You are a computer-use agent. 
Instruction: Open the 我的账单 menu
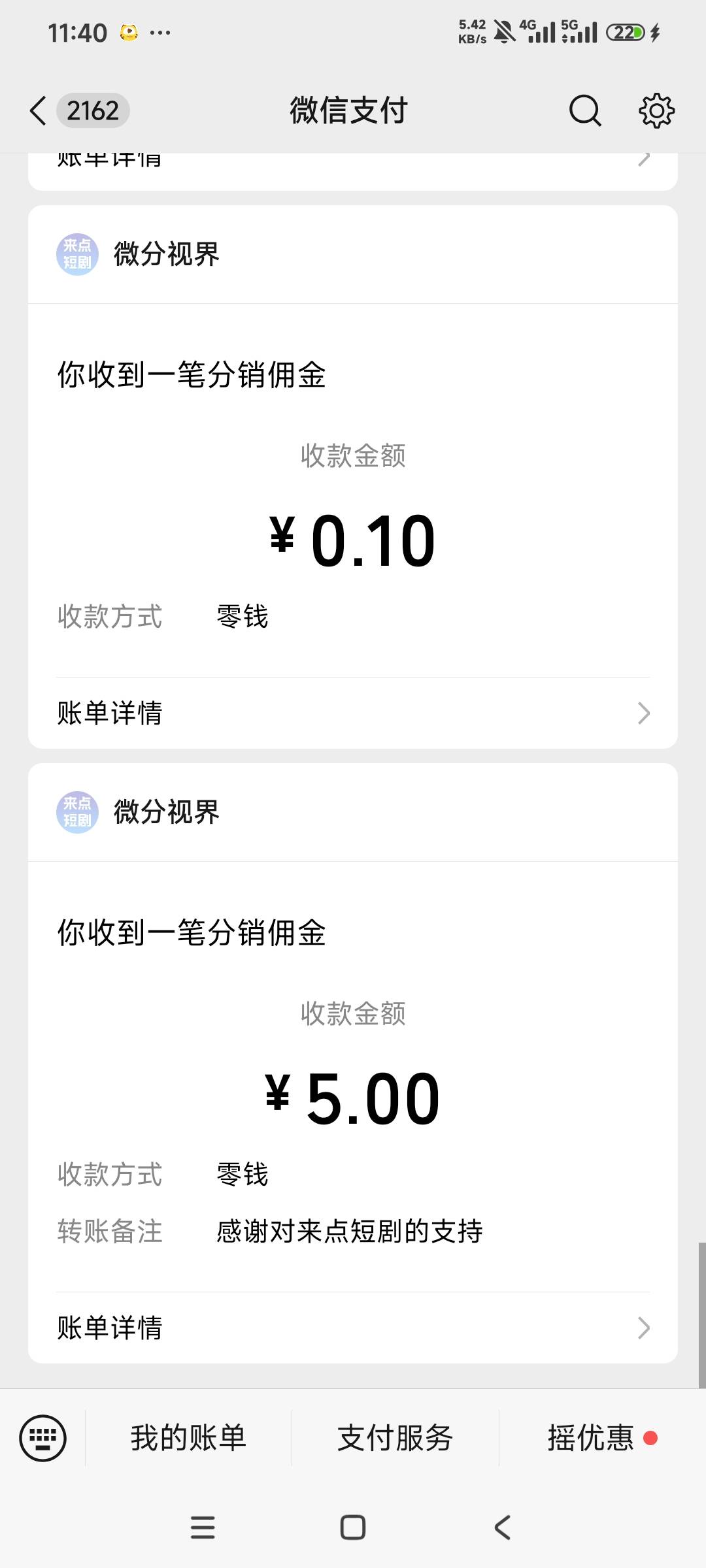pyautogui.click(x=188, y=1438)
